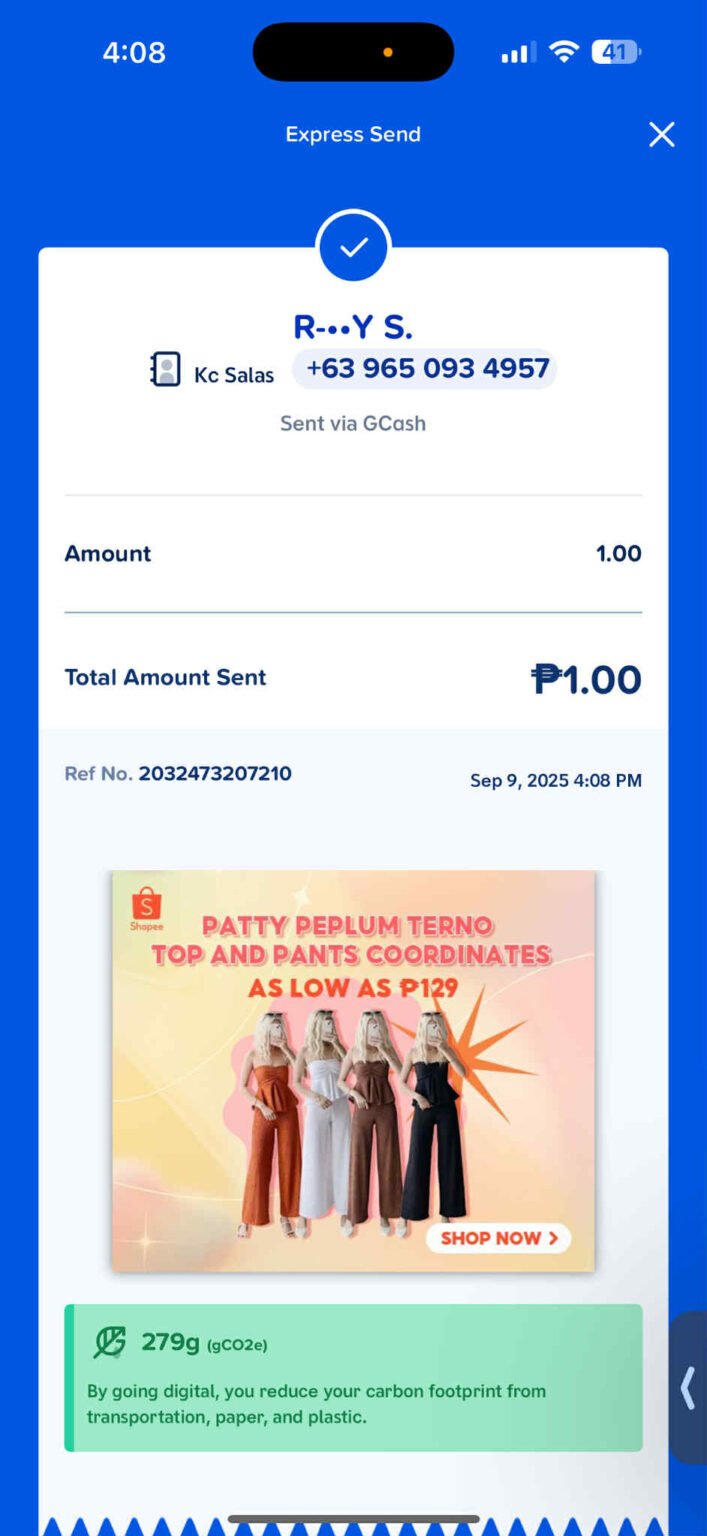This screenshot has height=1536, width=707.
Task: Expand the side panel arrow handle
Action: [x=688, y=1388]
